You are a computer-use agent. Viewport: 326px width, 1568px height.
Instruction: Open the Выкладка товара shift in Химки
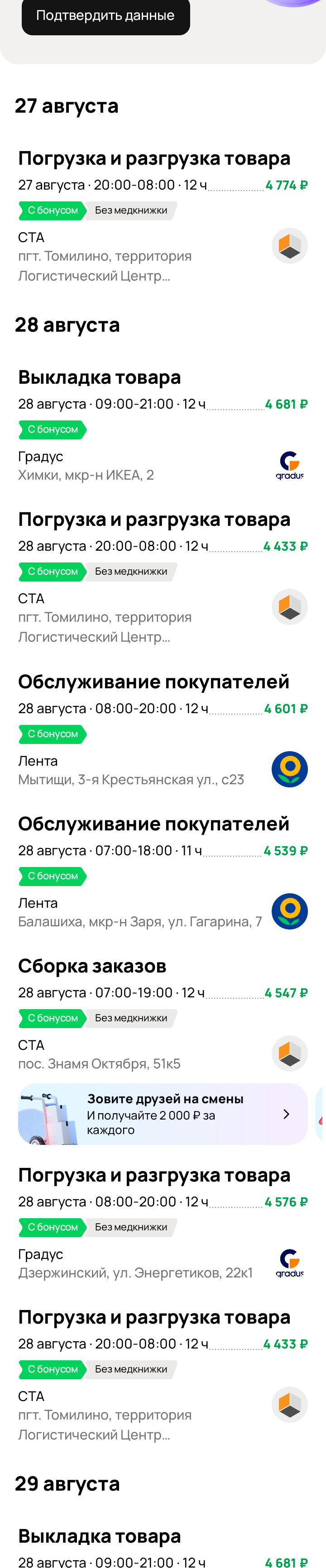[x=99, y=378]
